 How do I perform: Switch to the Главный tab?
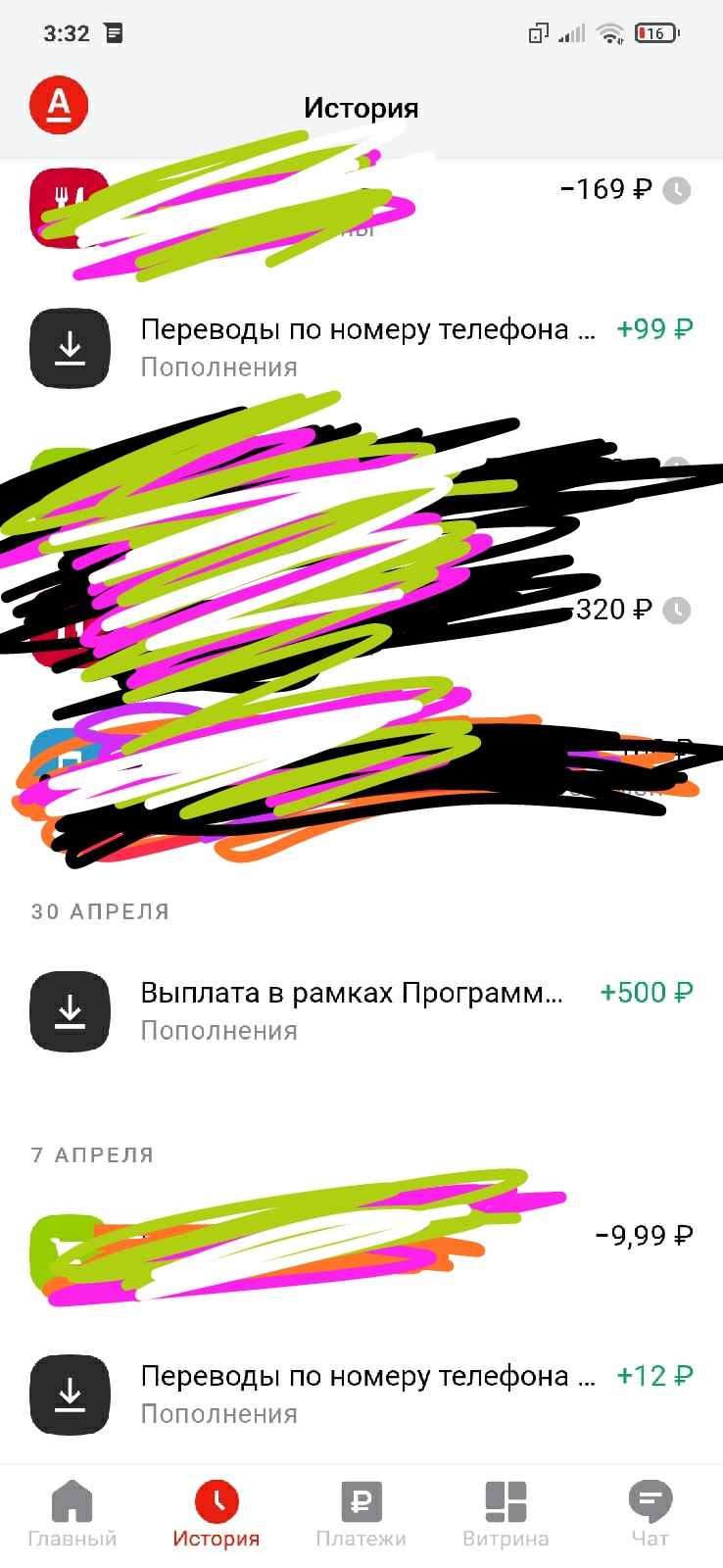point(72,1514)
